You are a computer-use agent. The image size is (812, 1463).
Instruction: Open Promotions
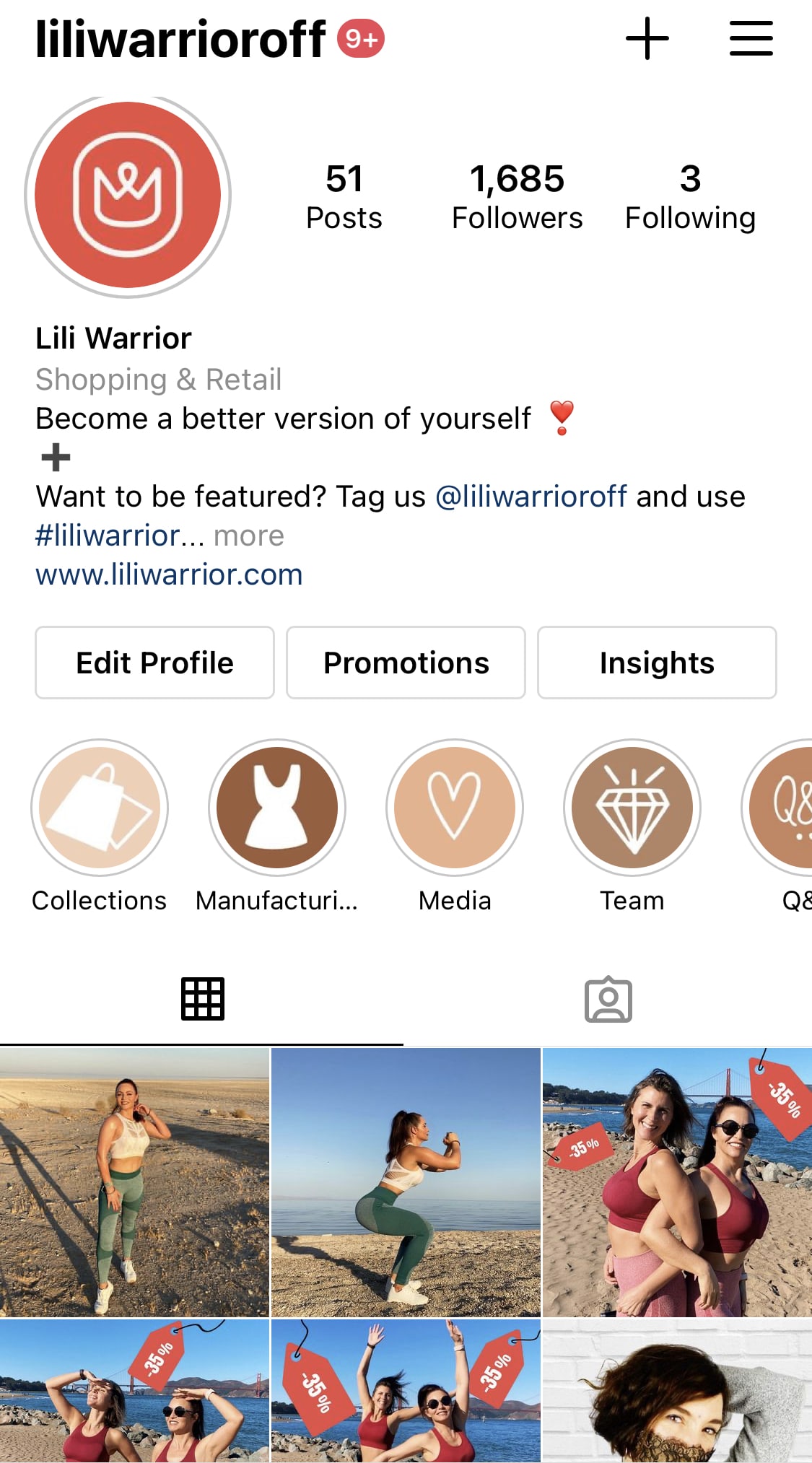406,663
